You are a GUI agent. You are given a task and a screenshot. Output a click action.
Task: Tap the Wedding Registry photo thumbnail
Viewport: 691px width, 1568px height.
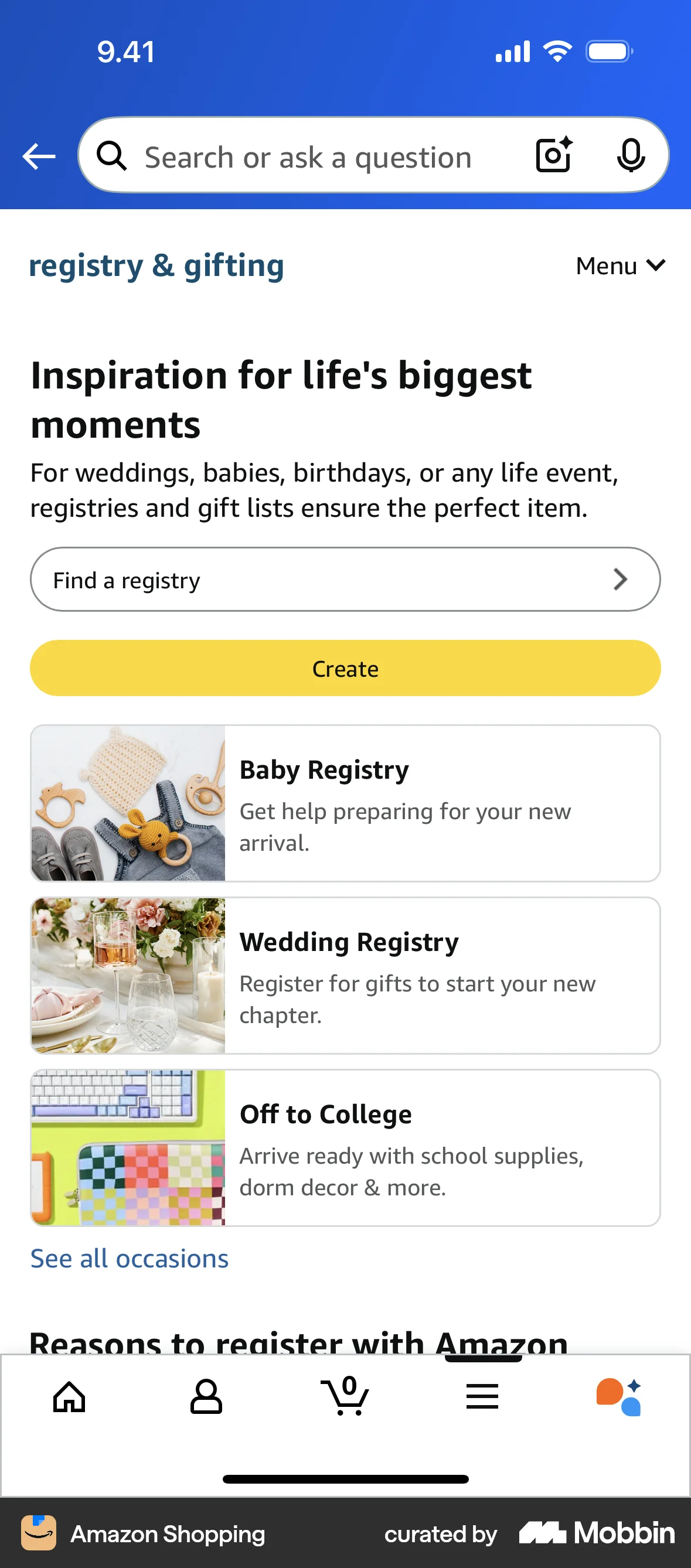click(127, 975)
